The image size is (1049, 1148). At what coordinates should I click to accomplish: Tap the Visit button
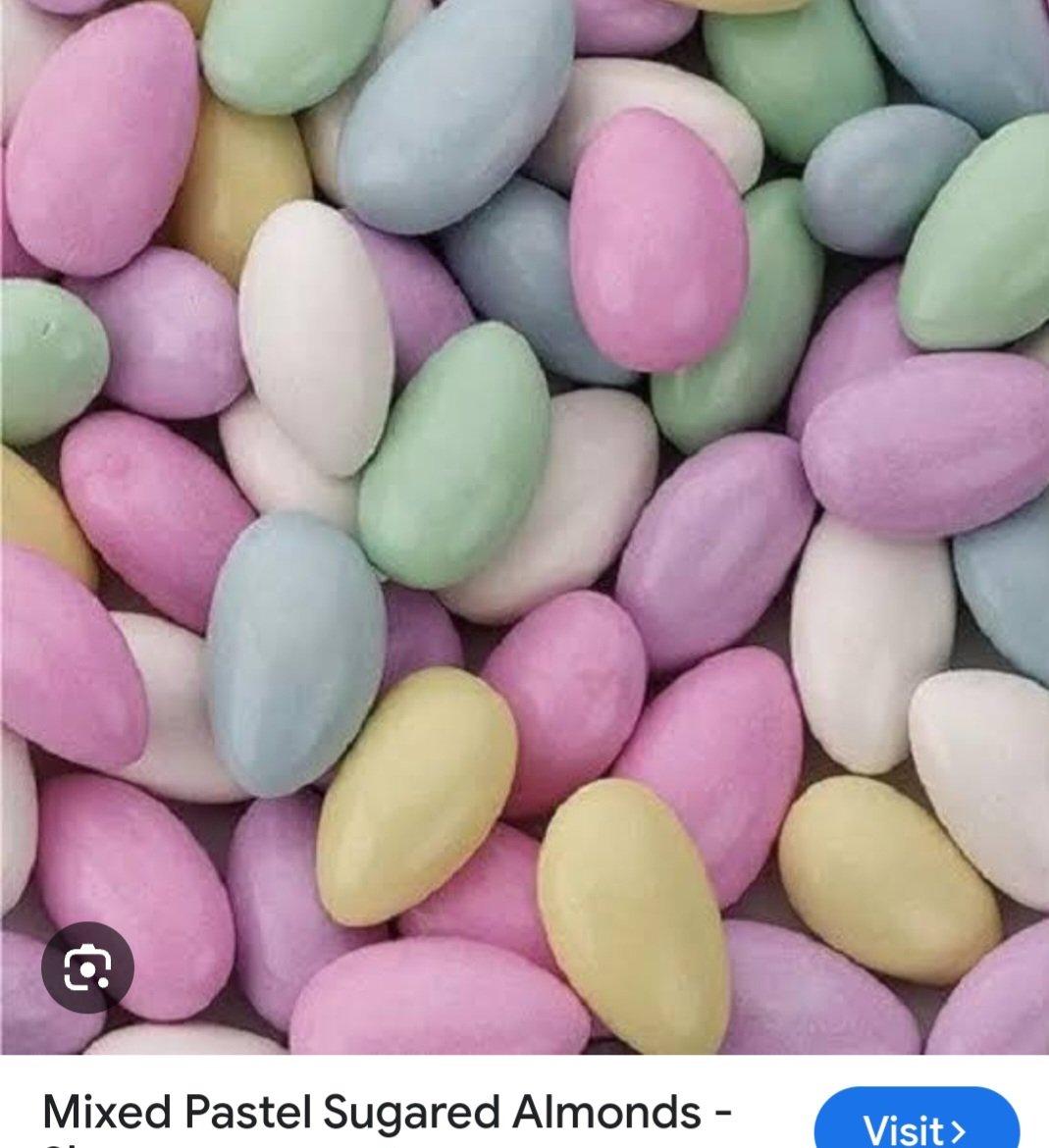pyautogui.click(x=917, y=1124)
